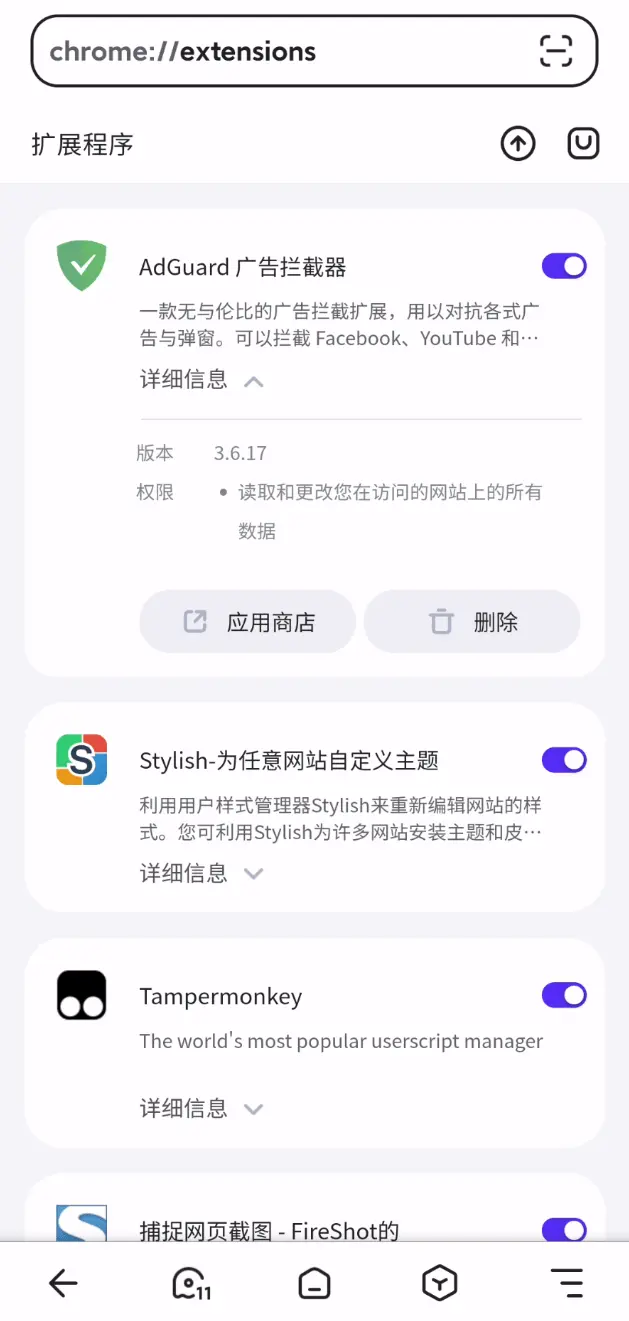Tap the chrome://extensions address bar
This screenshot has height=1321, width=629.
(314, 51)
